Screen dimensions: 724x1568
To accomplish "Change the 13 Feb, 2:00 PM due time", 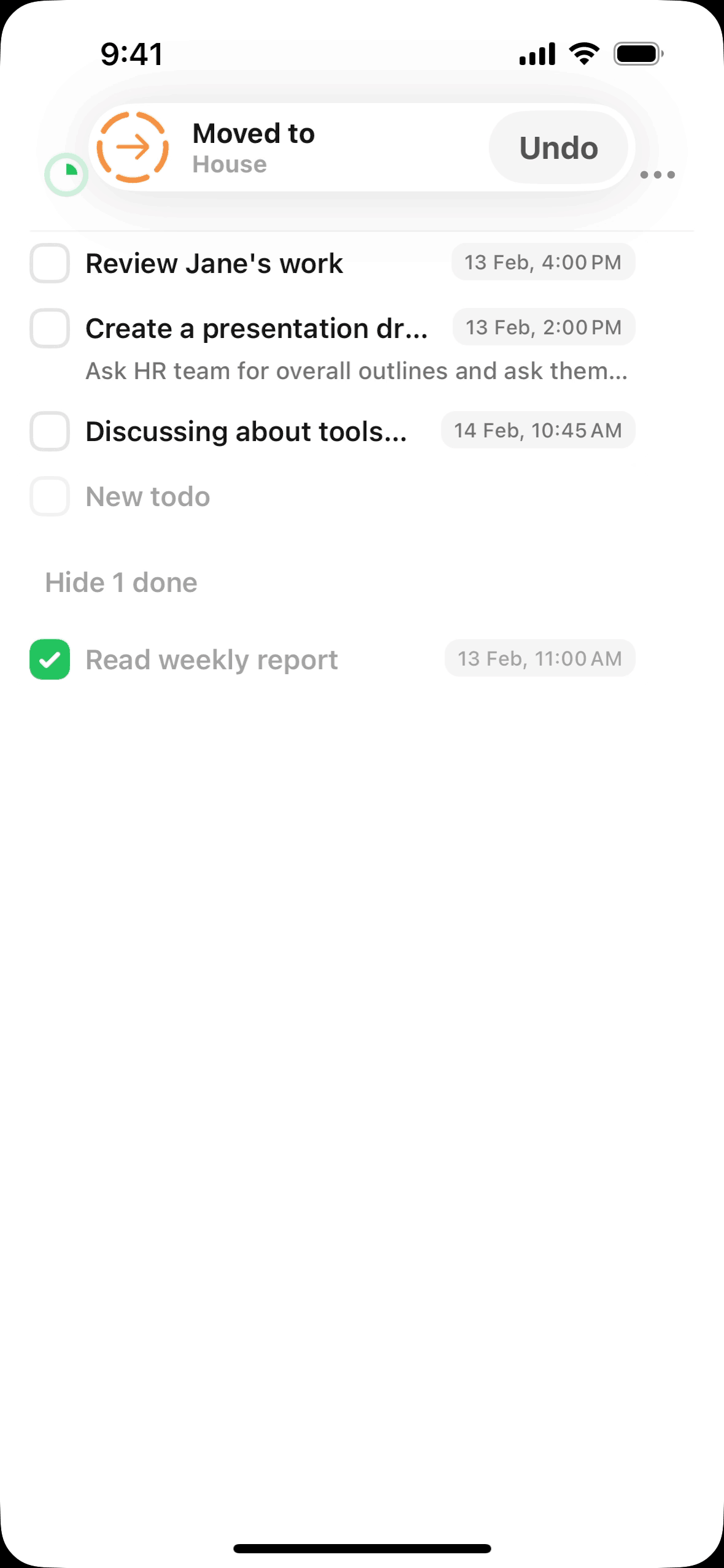I will pos(544,328).
